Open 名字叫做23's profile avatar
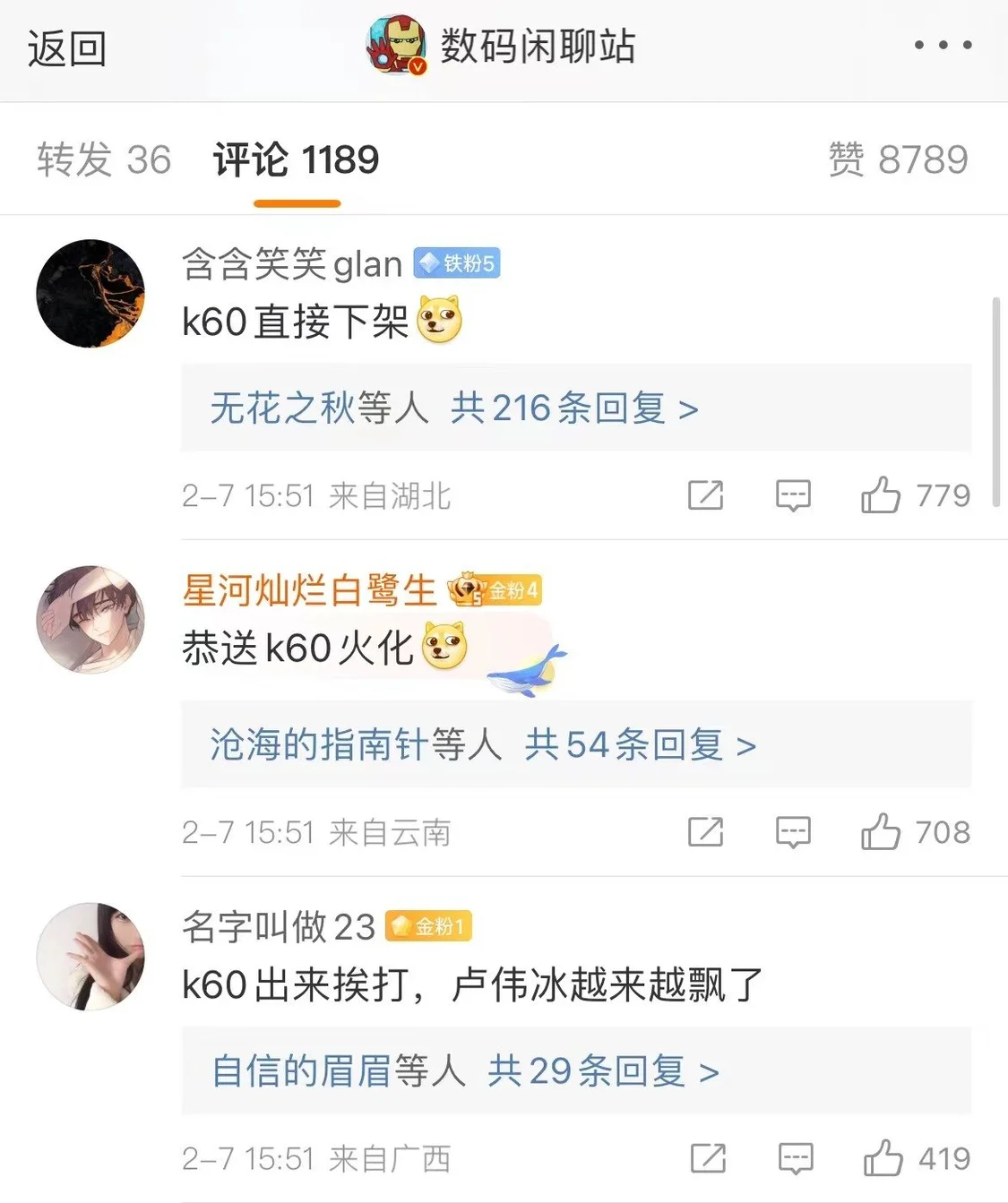This screenshot has height=1203, width=1008. click(x=90, y=957)
